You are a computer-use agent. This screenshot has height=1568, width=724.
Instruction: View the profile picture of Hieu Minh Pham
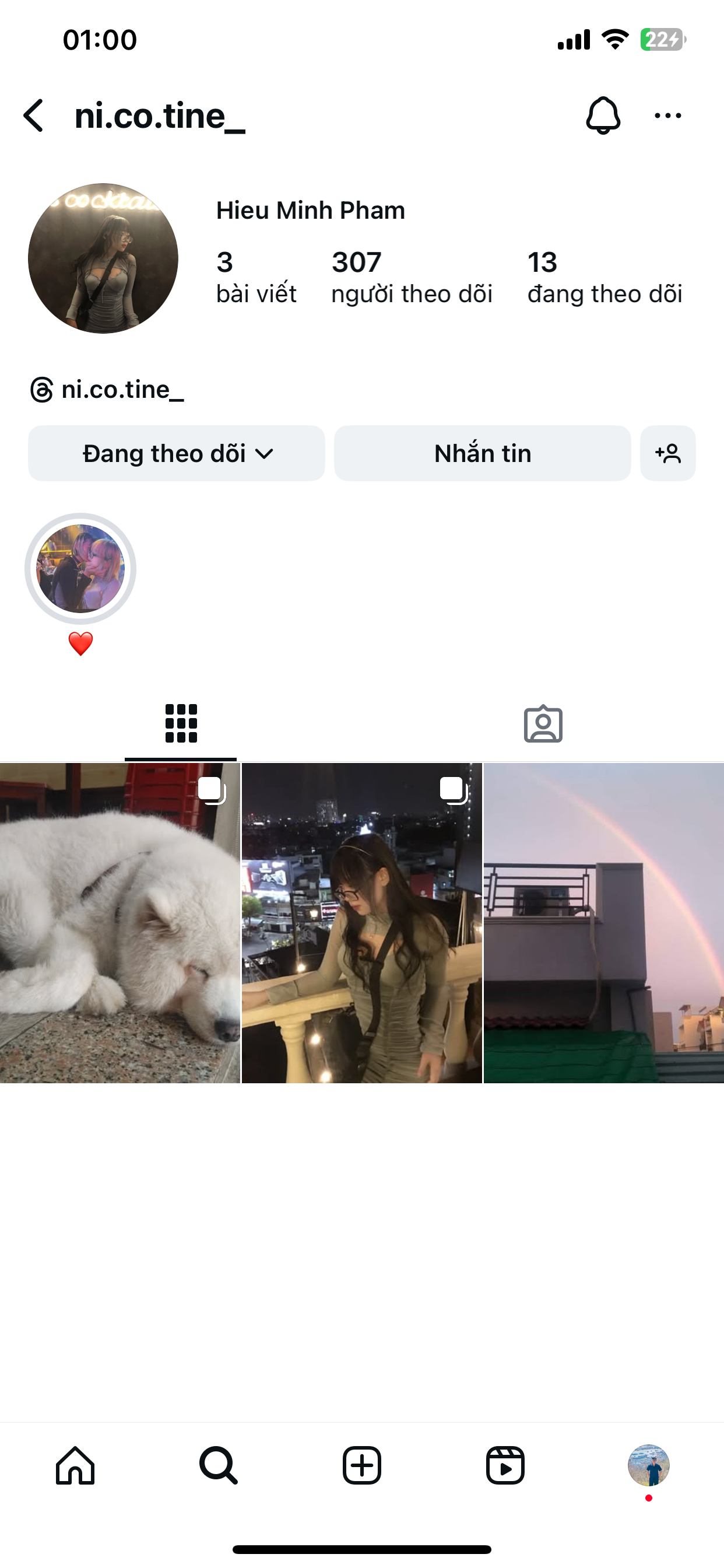click(x=103, y=258)
